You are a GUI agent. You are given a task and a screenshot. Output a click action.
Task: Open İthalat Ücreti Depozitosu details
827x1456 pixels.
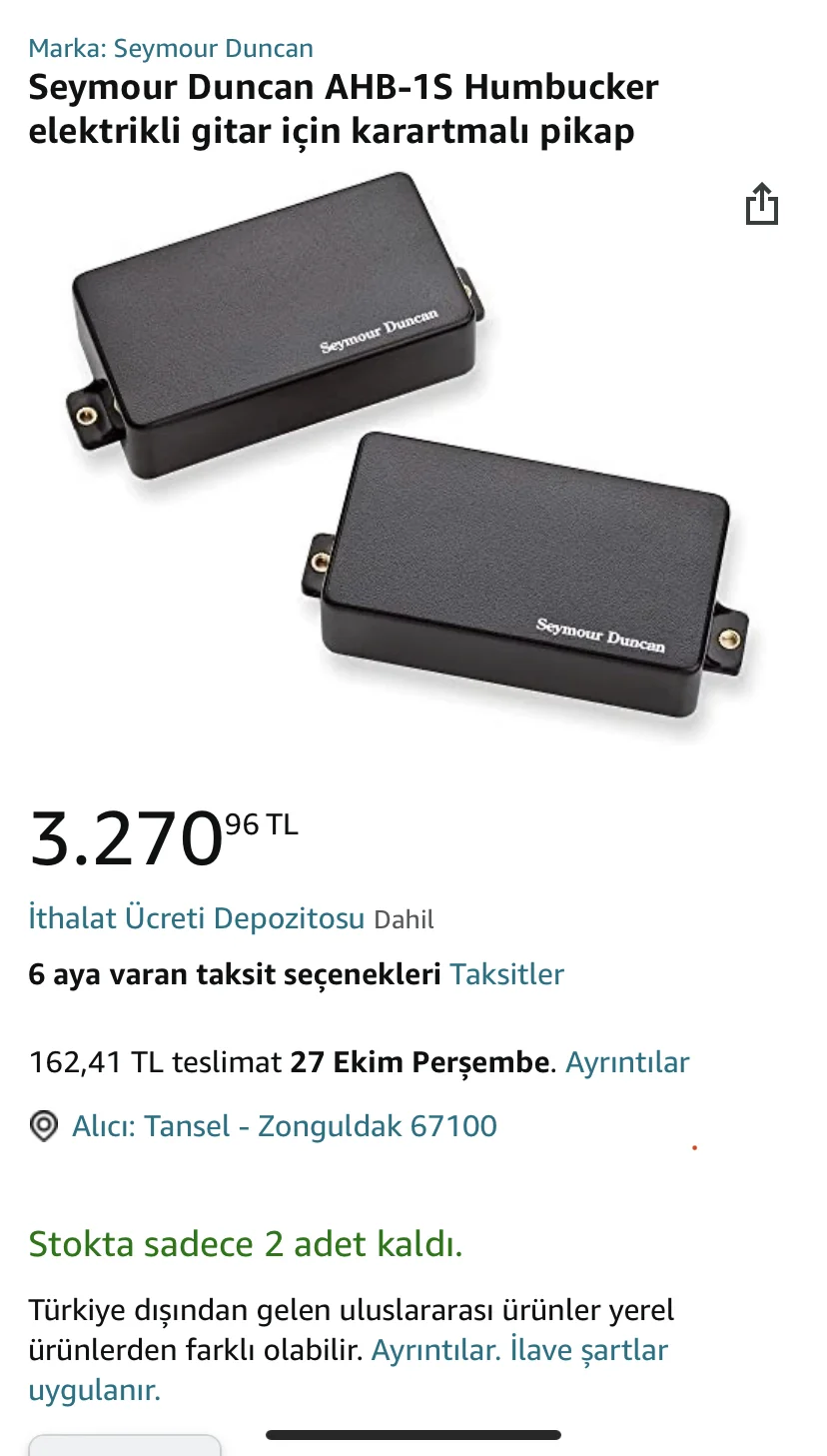196,918
